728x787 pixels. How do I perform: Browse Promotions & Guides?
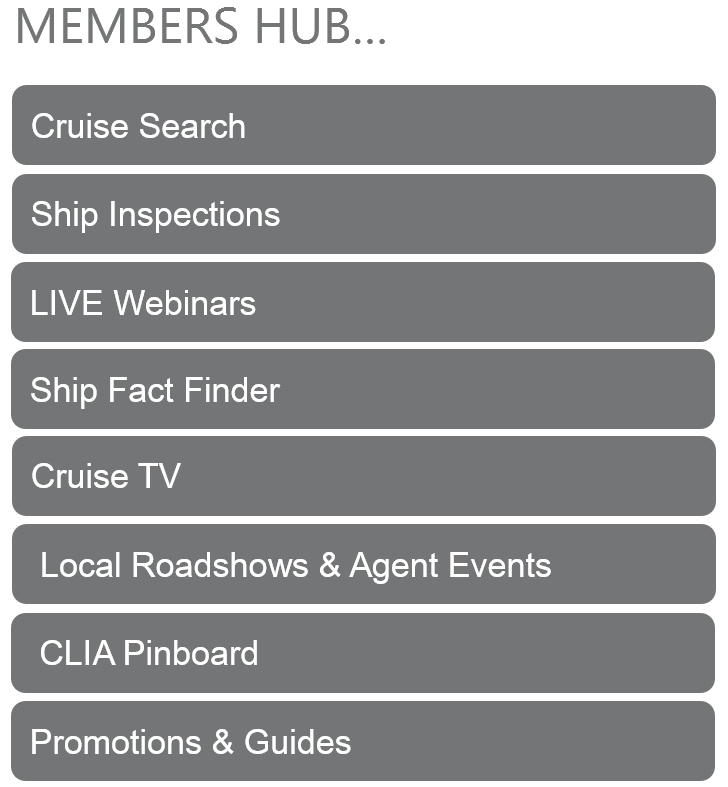click(x=364, y=741)
